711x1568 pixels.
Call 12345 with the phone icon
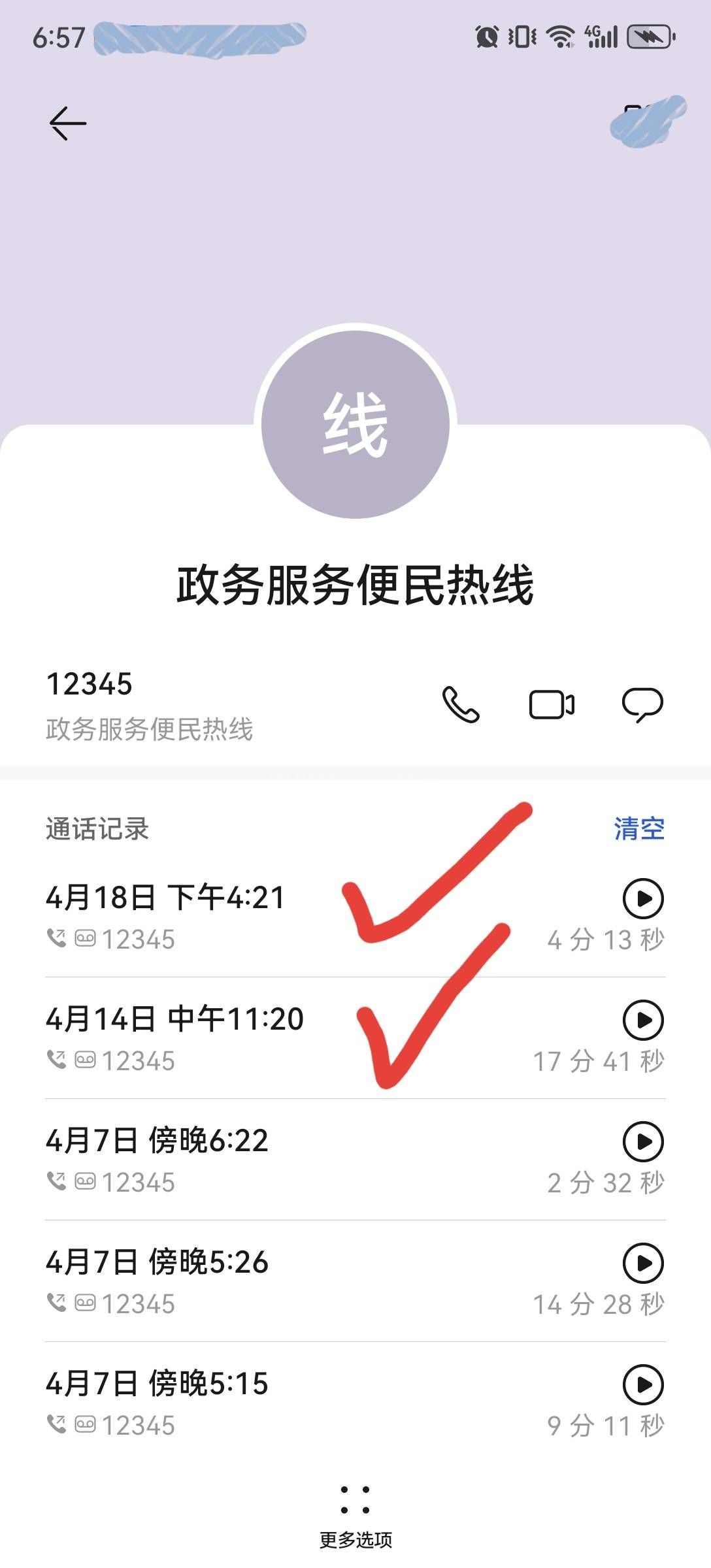(x=461, y=705)
